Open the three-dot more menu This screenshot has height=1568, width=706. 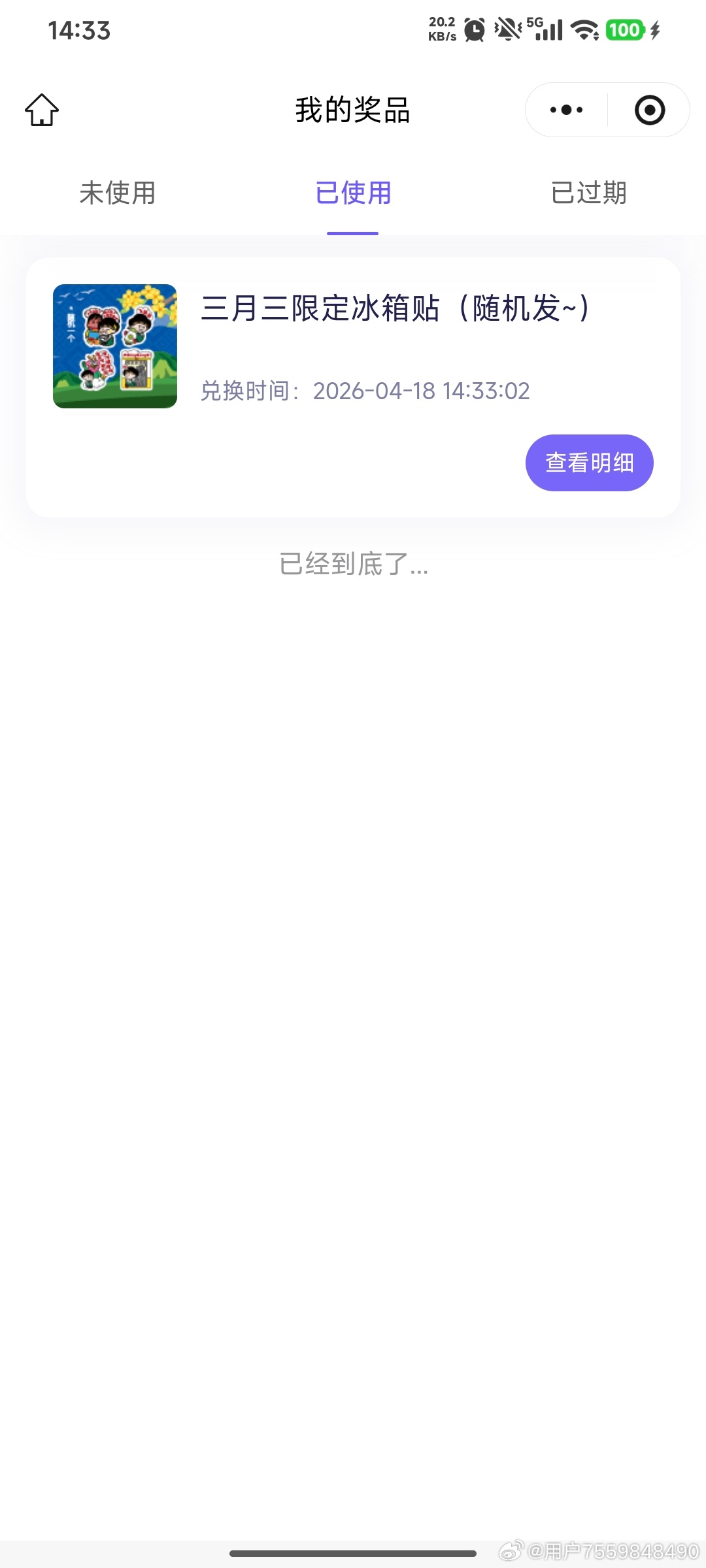[x=566, y=110]
